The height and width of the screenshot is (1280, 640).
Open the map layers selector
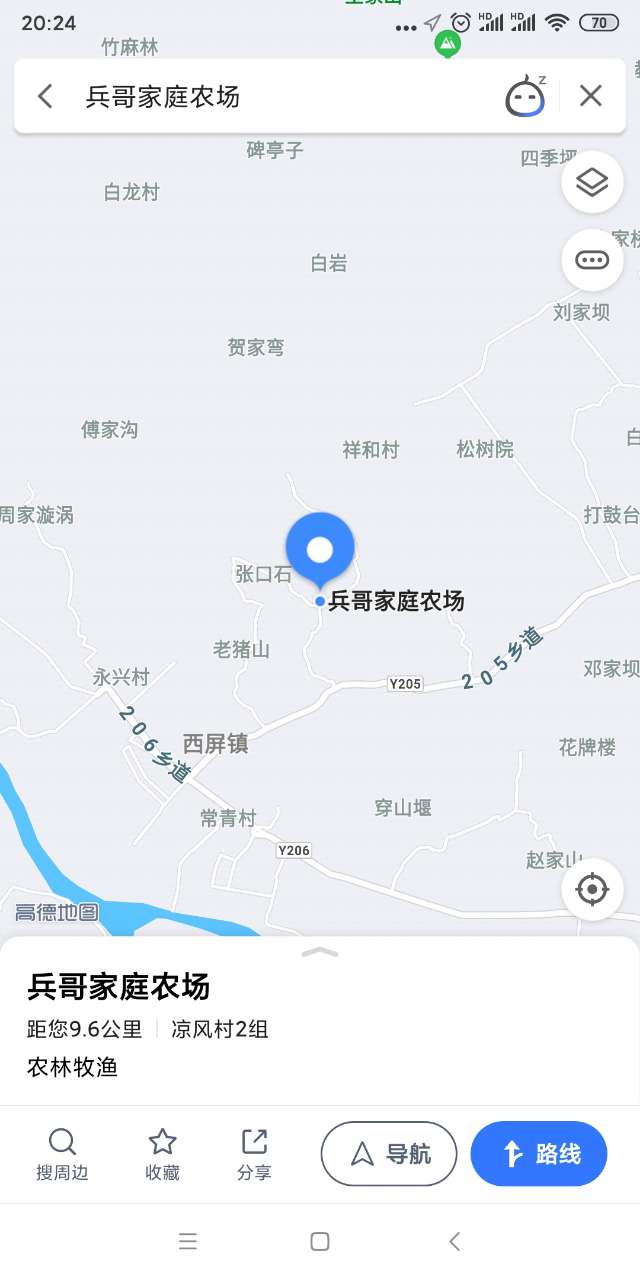pyautogui.click(x=592, y=183)
